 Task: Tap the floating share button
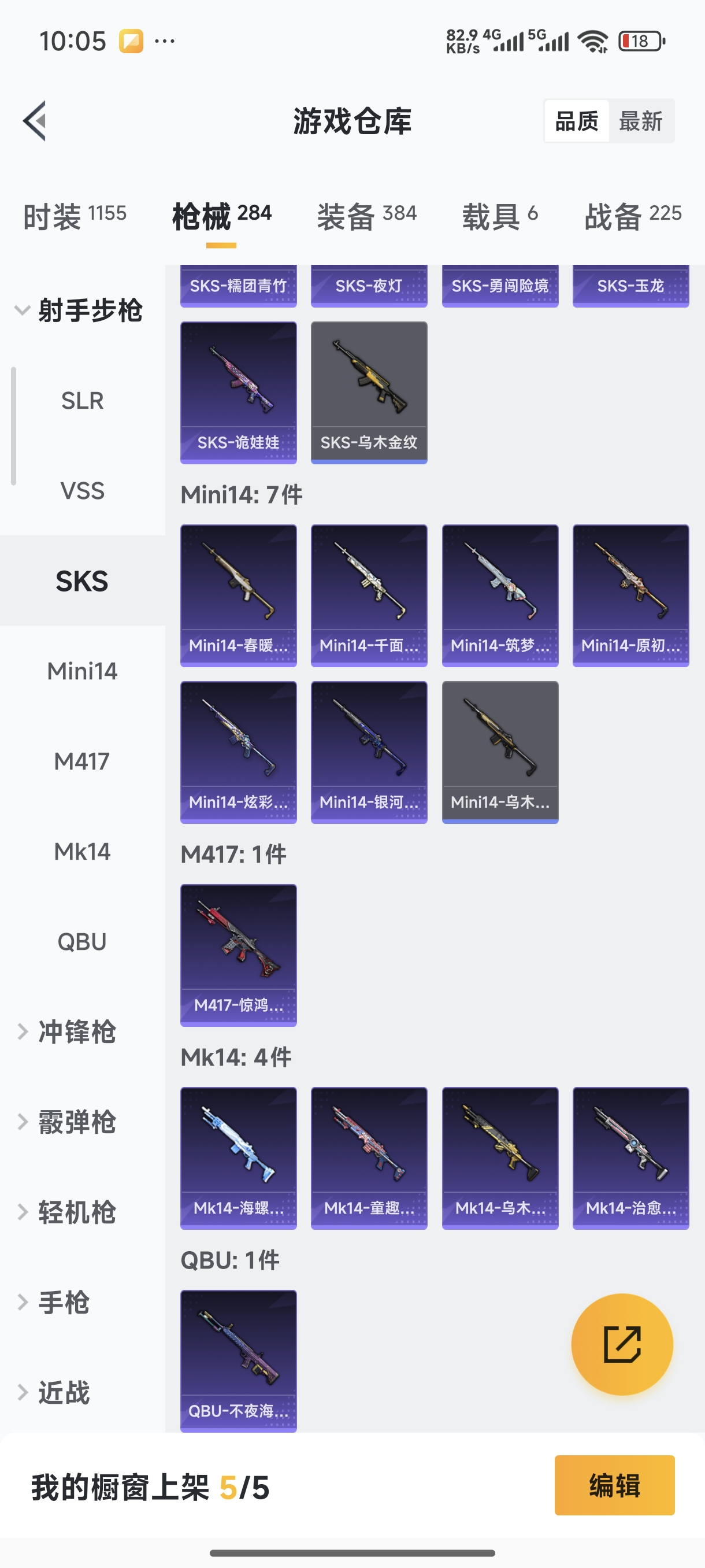coord(622,1344)
